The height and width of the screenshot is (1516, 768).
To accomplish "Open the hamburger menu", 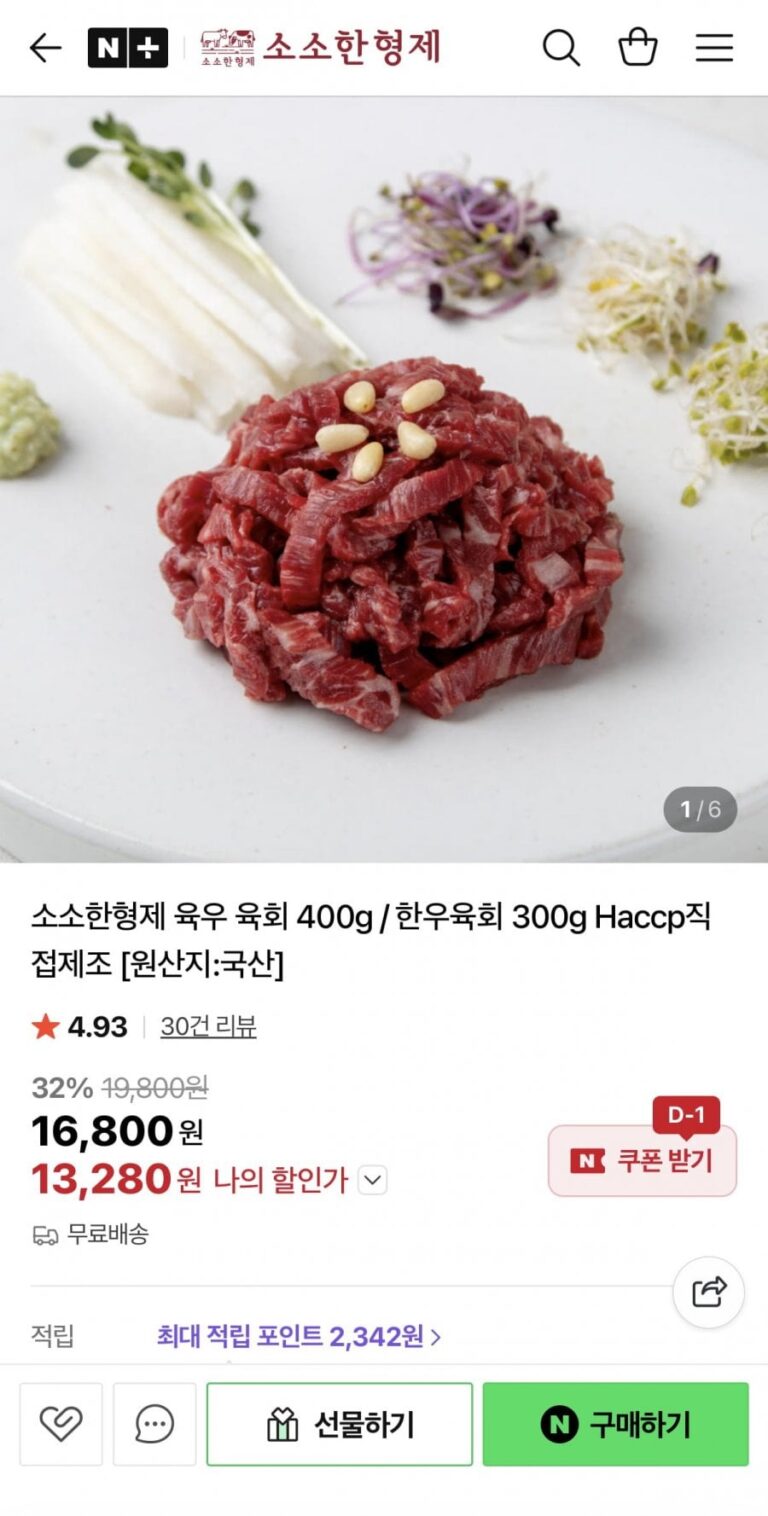I will (714, 48).
